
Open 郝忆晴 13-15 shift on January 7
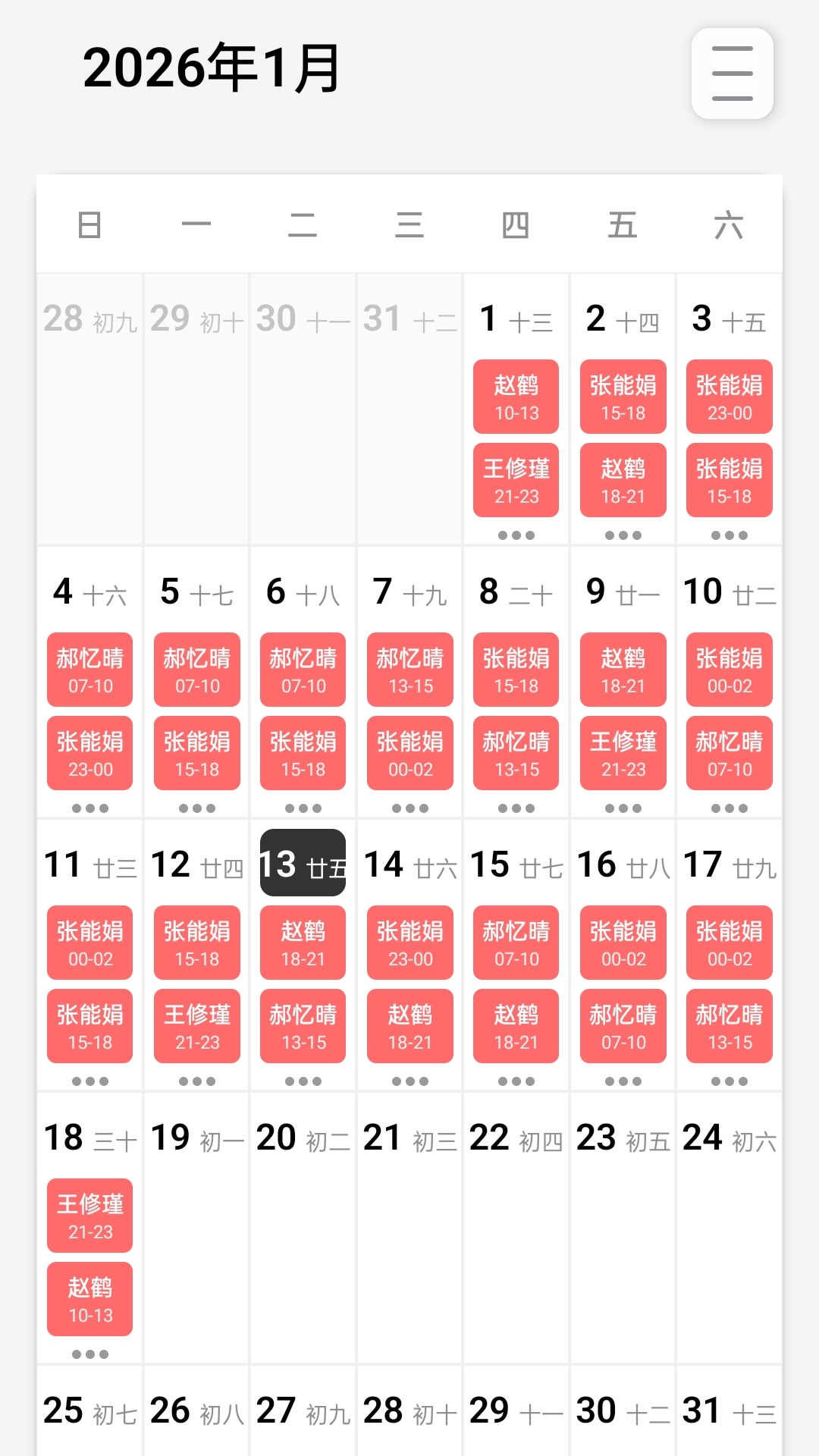(x=409, y=670)
